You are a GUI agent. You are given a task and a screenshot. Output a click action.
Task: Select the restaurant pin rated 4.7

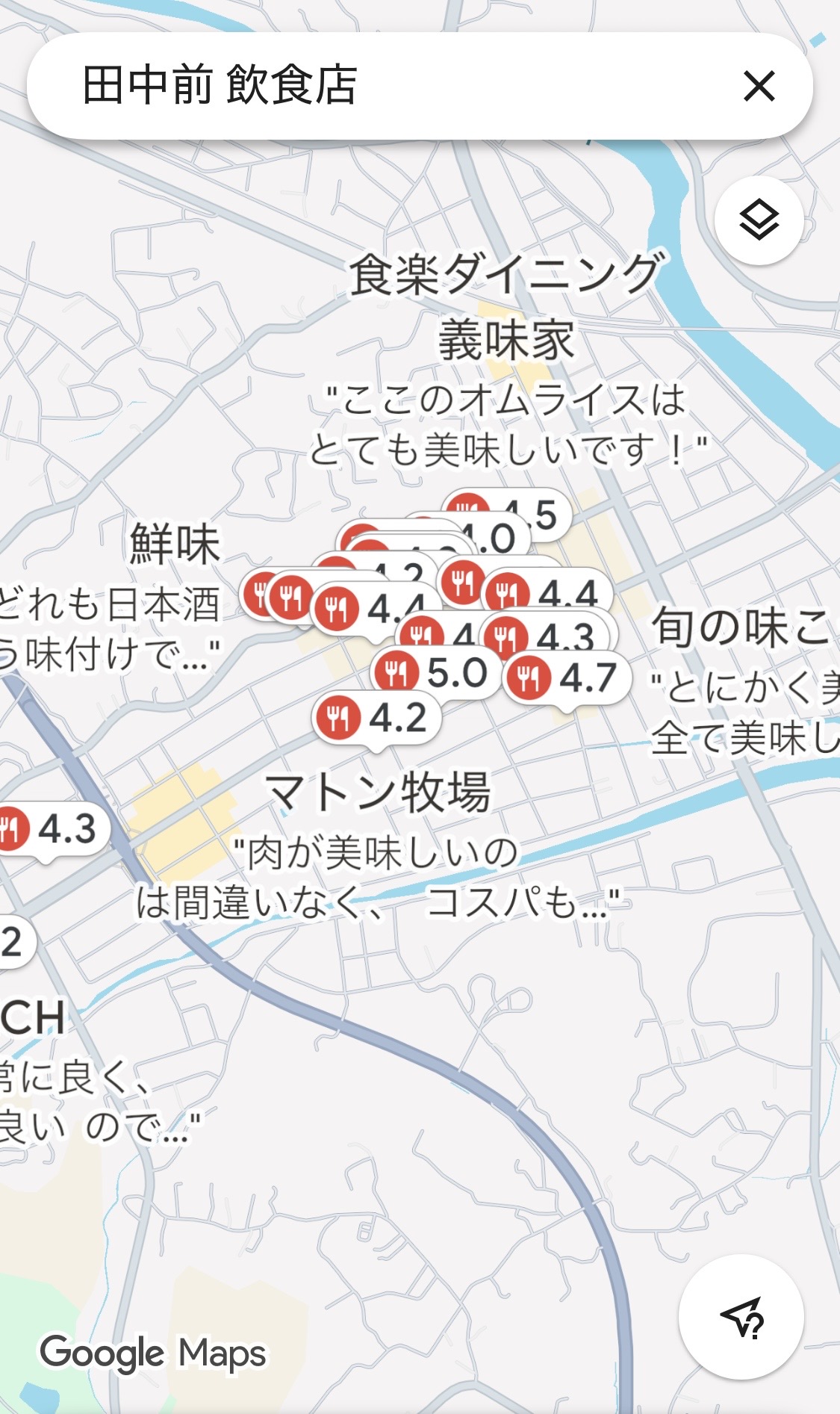point(565,678)
